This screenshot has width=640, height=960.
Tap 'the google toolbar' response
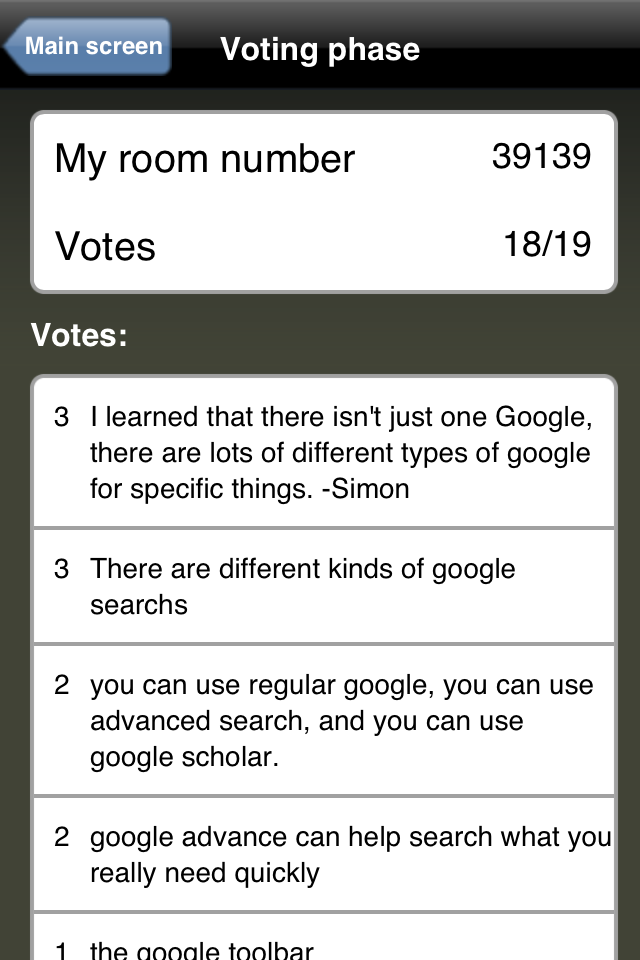pos(324,945)
